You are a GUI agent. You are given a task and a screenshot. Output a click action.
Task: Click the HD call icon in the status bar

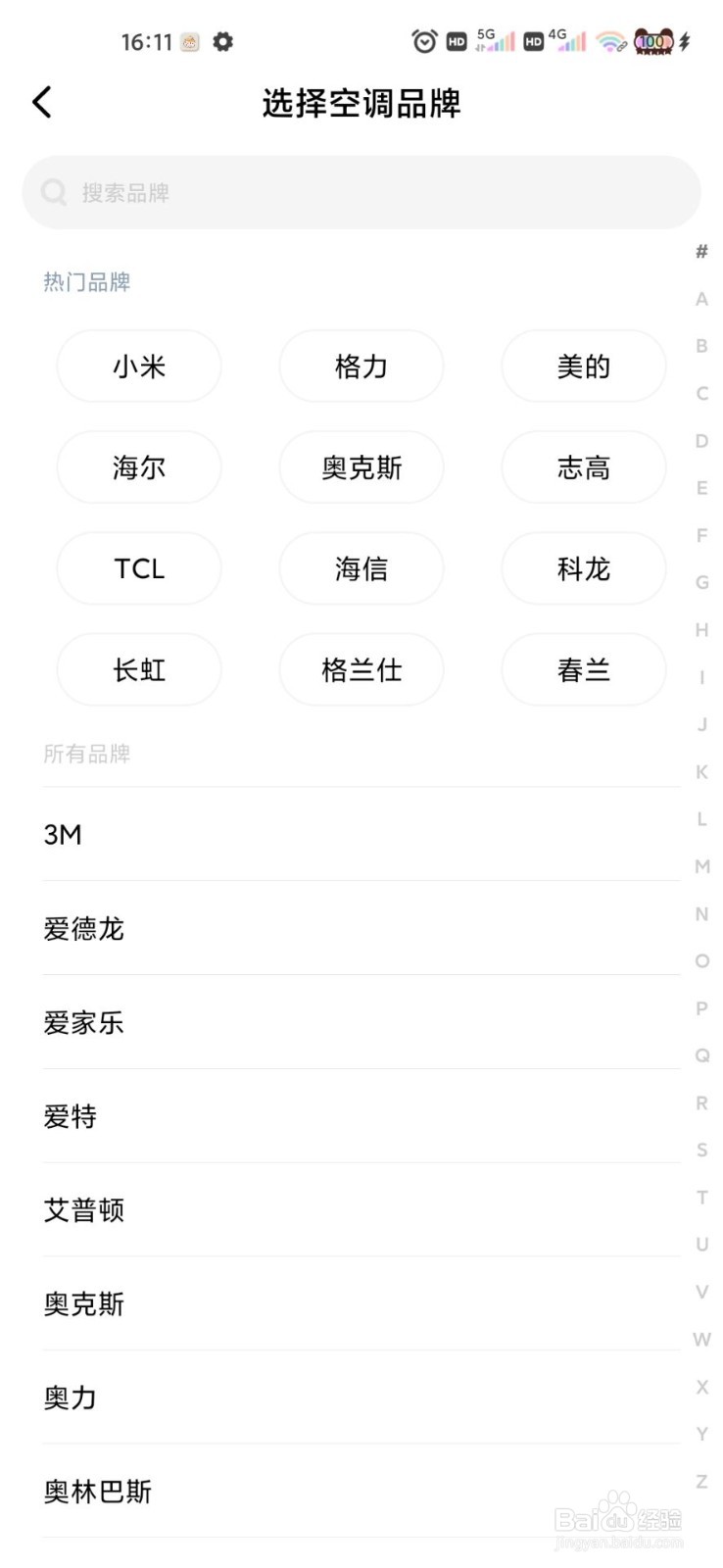pos(455,41)
